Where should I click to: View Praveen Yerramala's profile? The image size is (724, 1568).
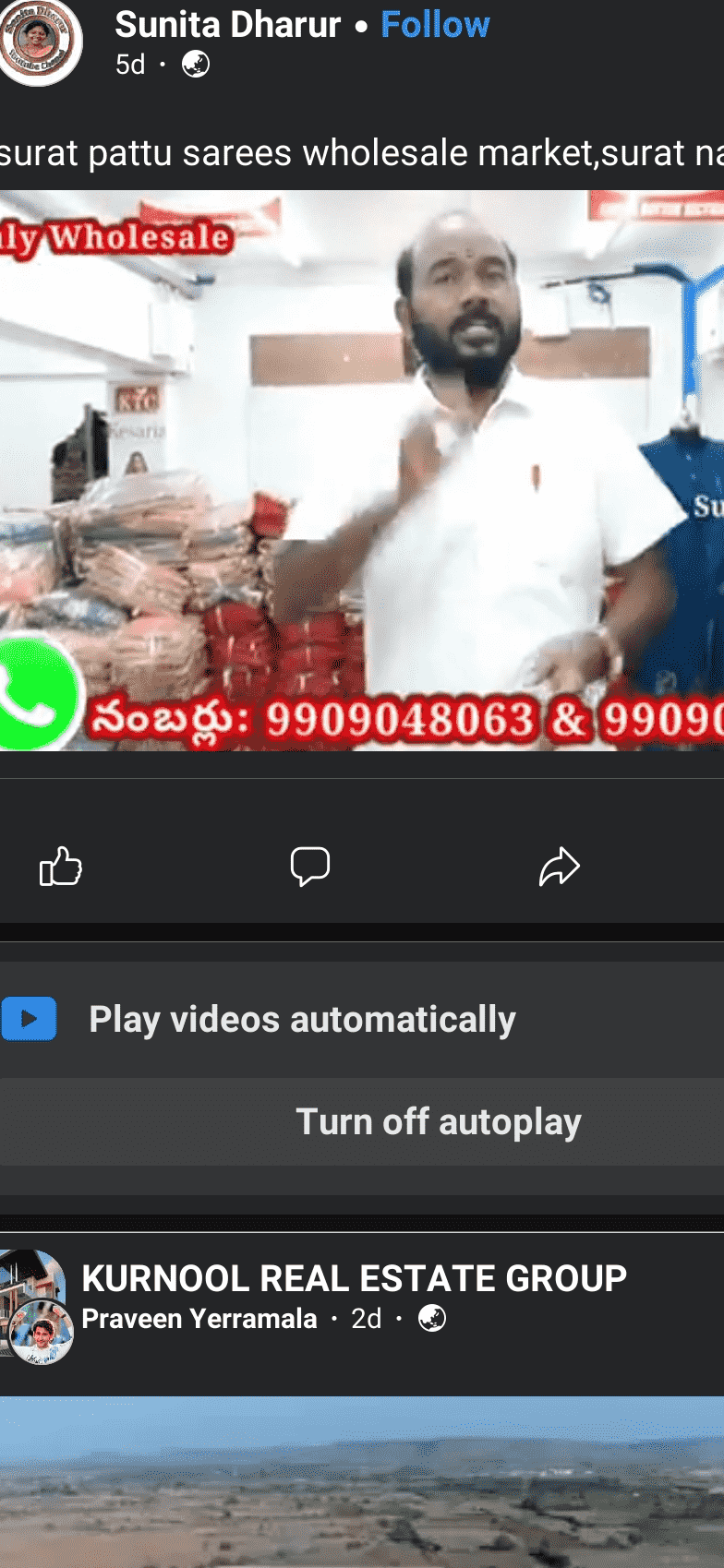(199, 1319)
